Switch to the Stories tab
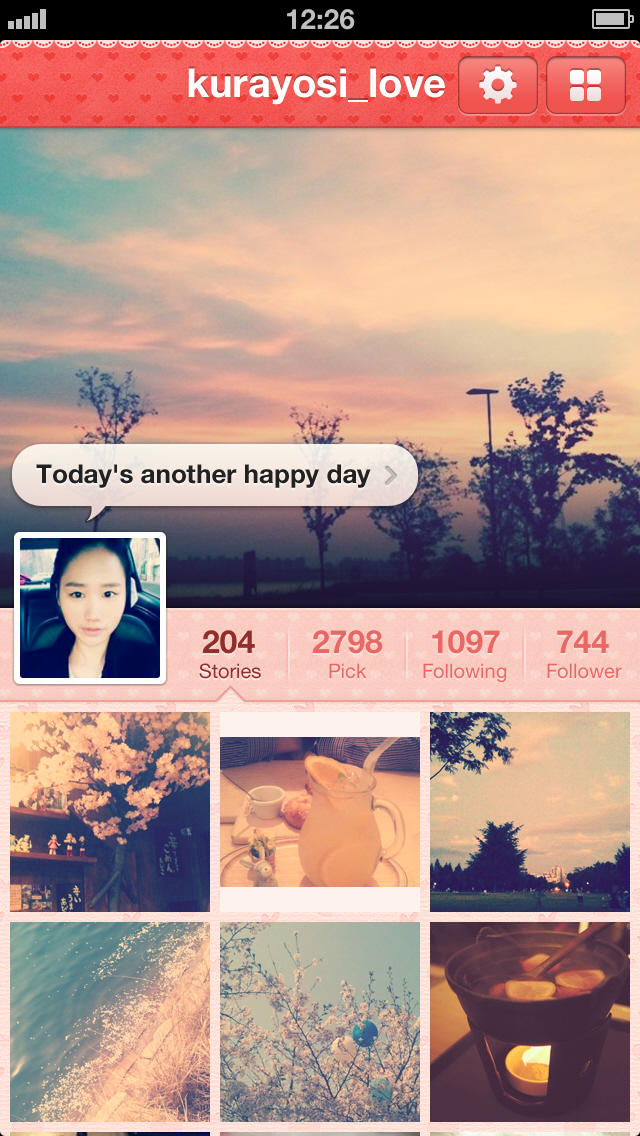Image resolution: width=640 pixels, height=1136 pixels. [229, 654]
